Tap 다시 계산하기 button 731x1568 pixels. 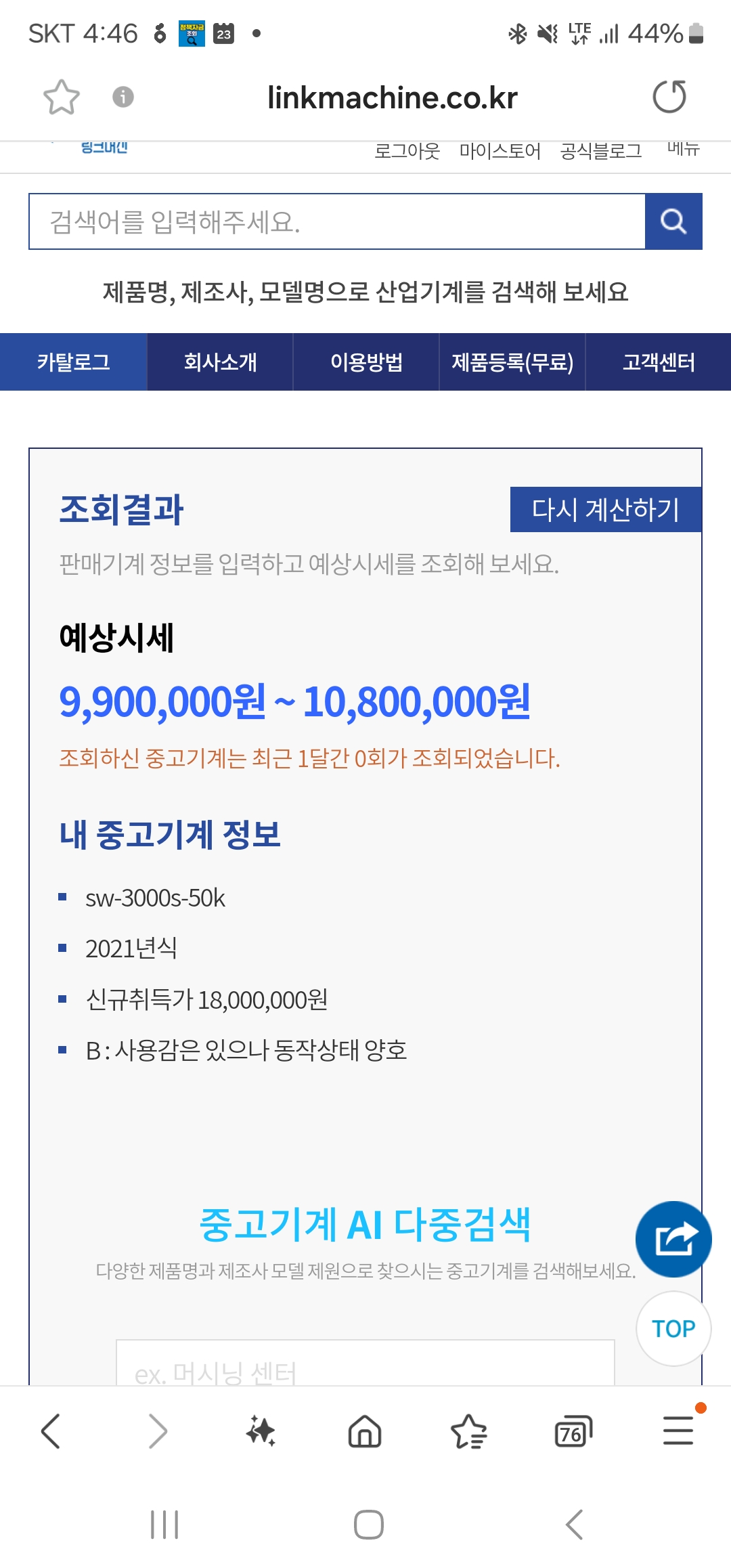coord(605,509)
